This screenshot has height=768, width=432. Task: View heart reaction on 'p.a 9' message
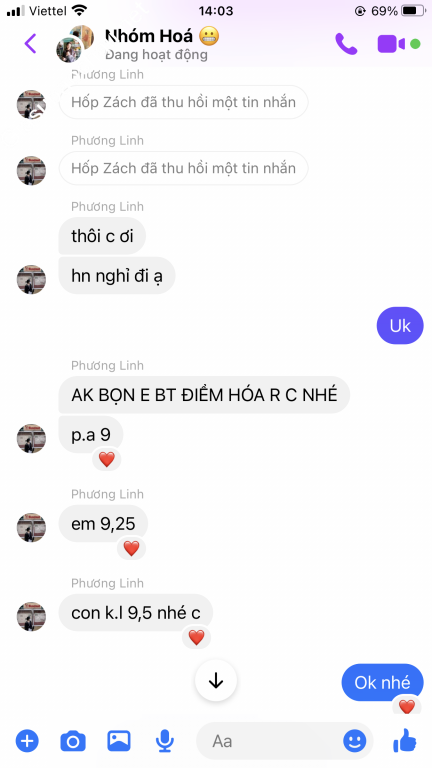(106, 459)
